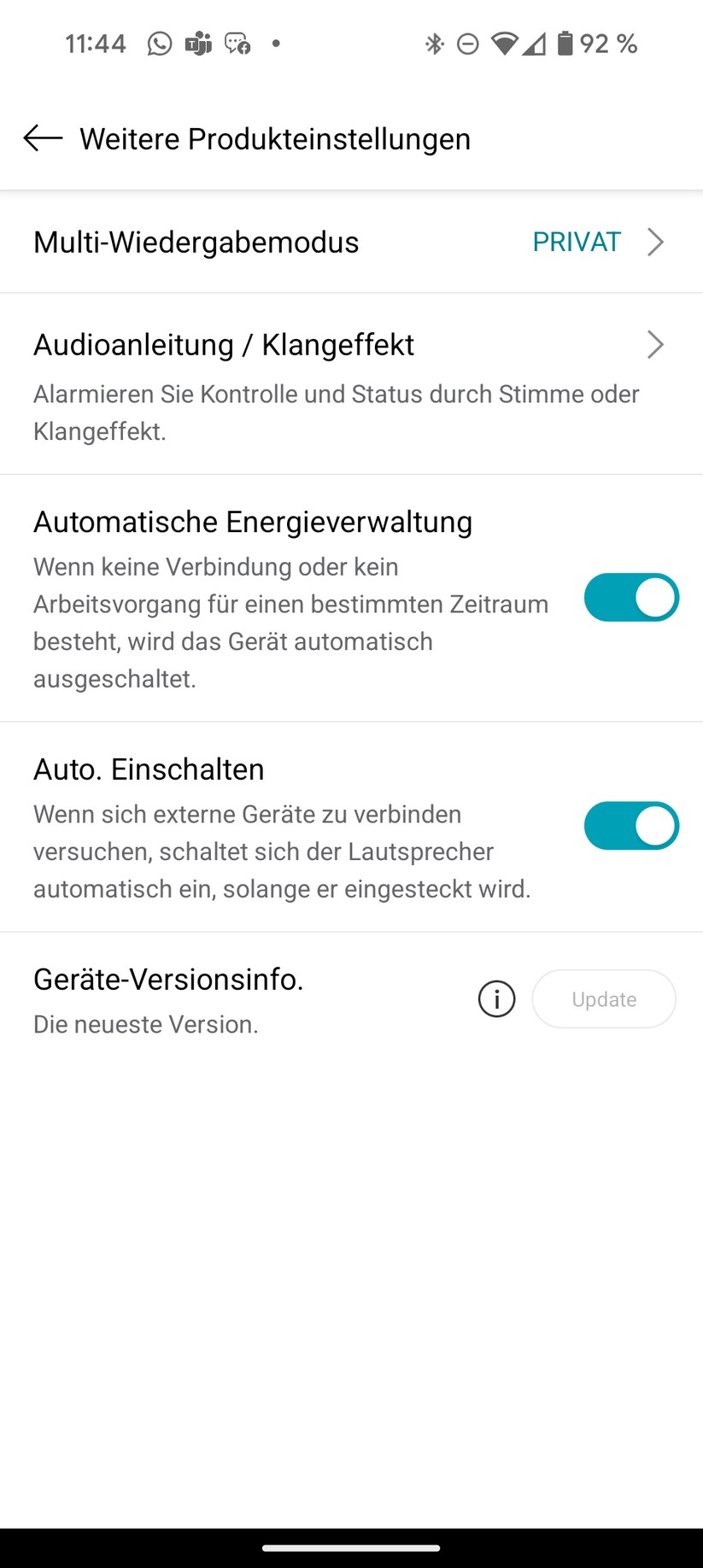The width and height of the screenshot is (703, 1568).
Task: Open Audioanleitung / Klangeffekt via its chevron
Action: point(655,345)
